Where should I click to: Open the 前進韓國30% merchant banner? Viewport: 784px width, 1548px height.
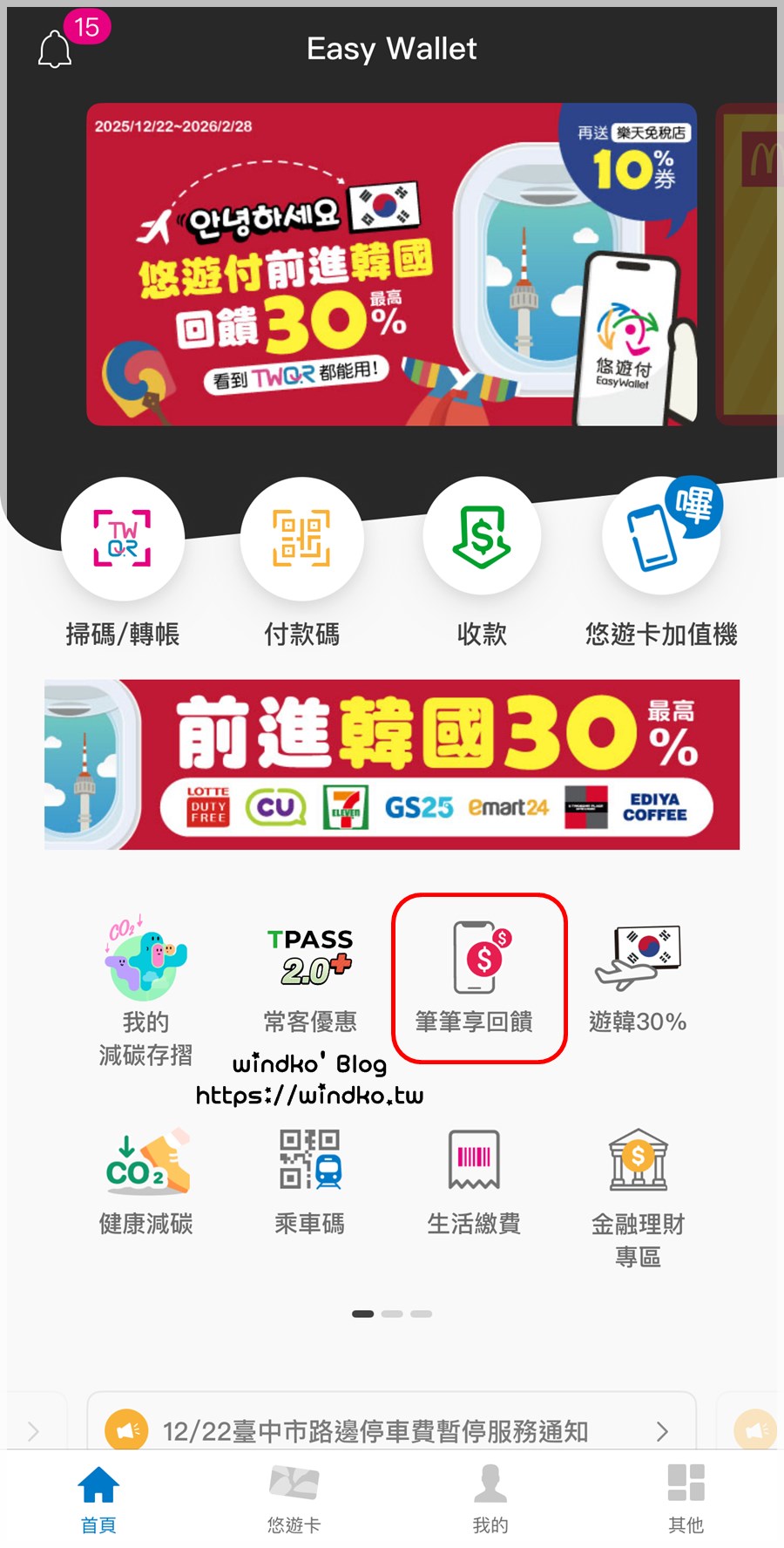pyautogui.click(x=392, y=764)
